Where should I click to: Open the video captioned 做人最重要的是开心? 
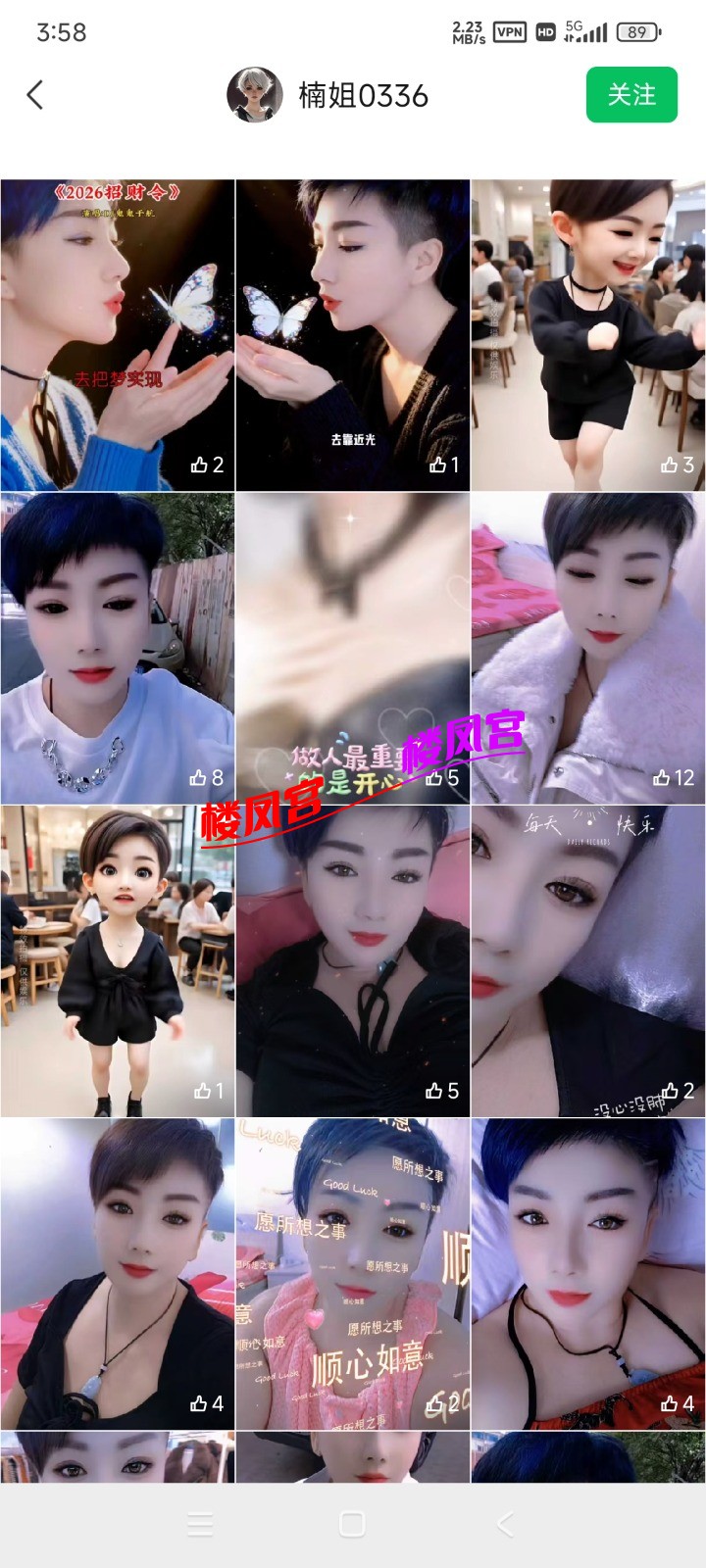coord(353,648)
